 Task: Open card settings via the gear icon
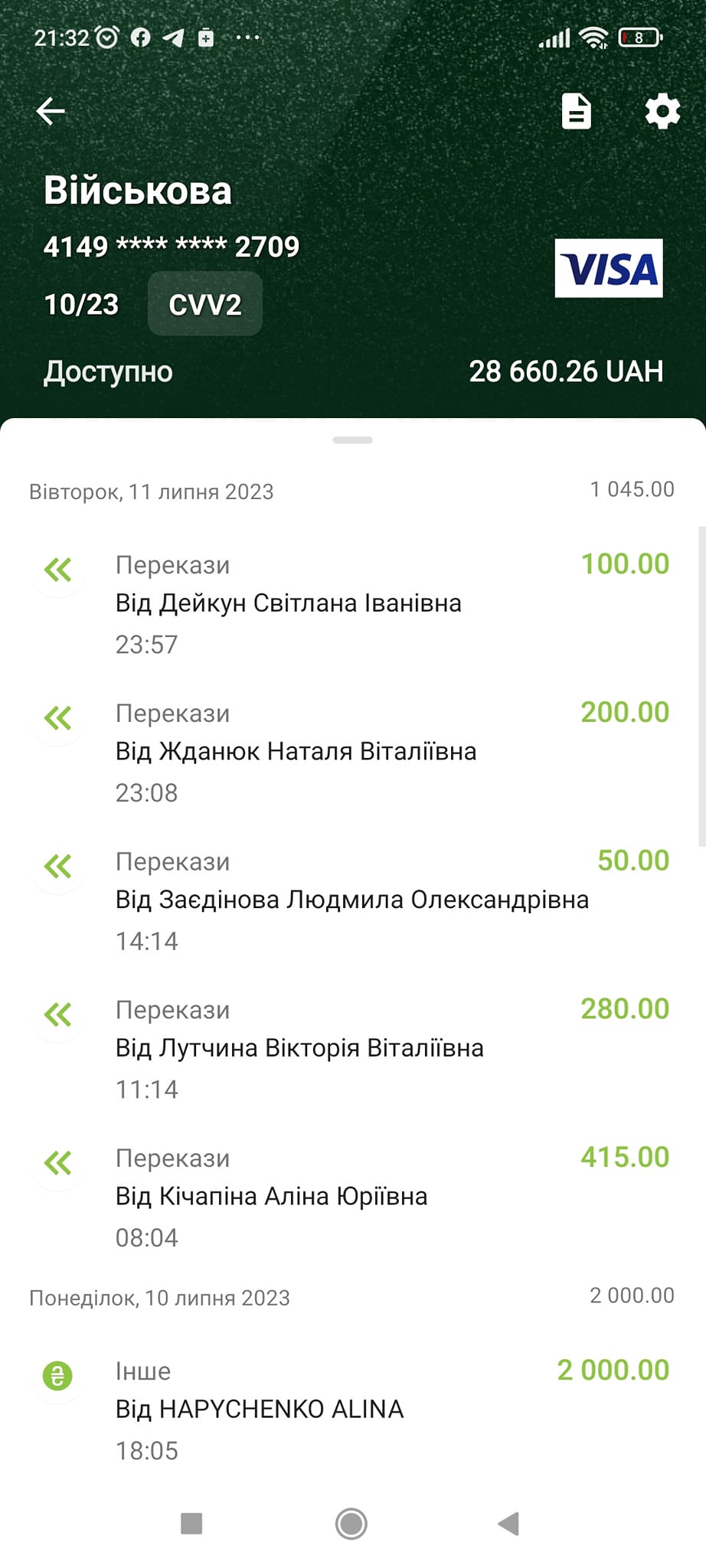coord(662,112)
